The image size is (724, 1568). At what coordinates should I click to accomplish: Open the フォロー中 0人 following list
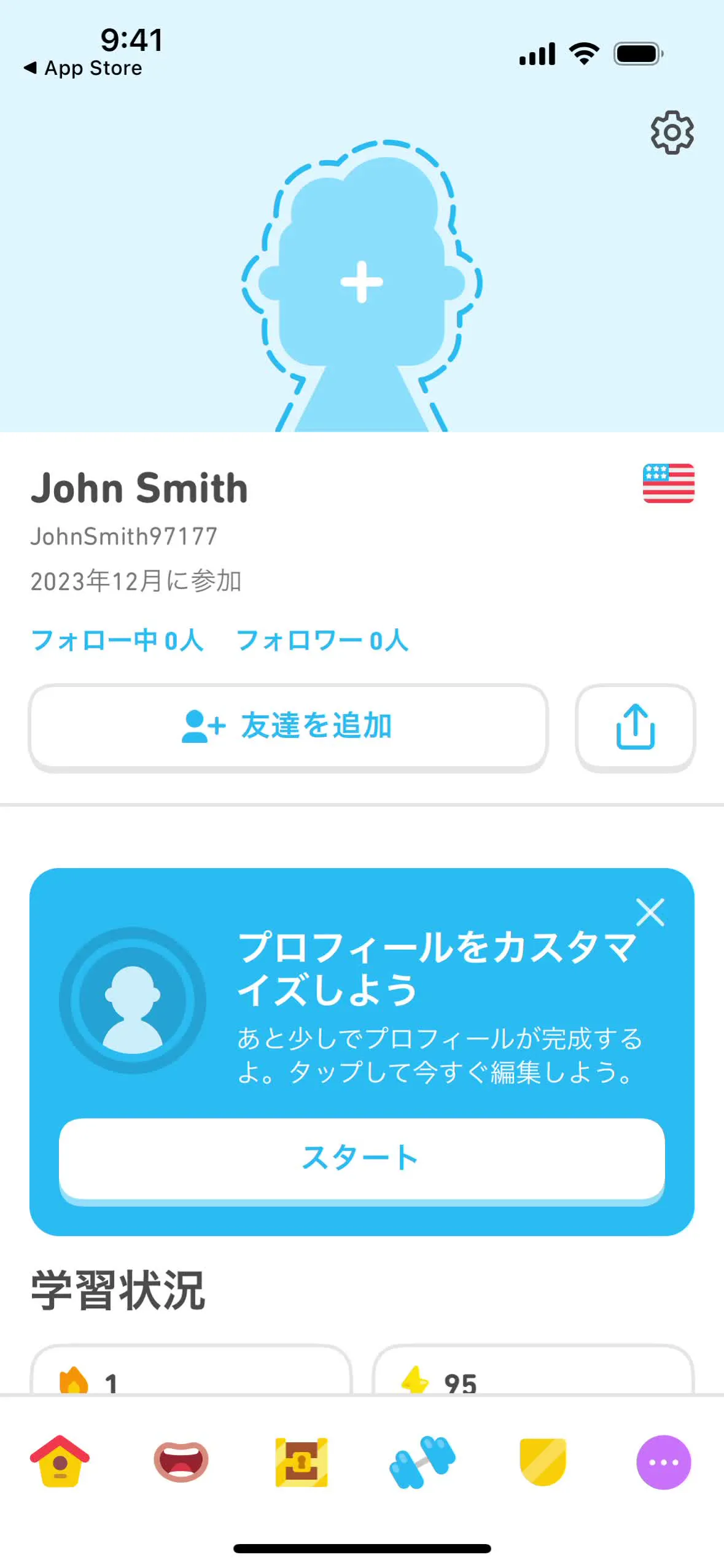point(117,640)
